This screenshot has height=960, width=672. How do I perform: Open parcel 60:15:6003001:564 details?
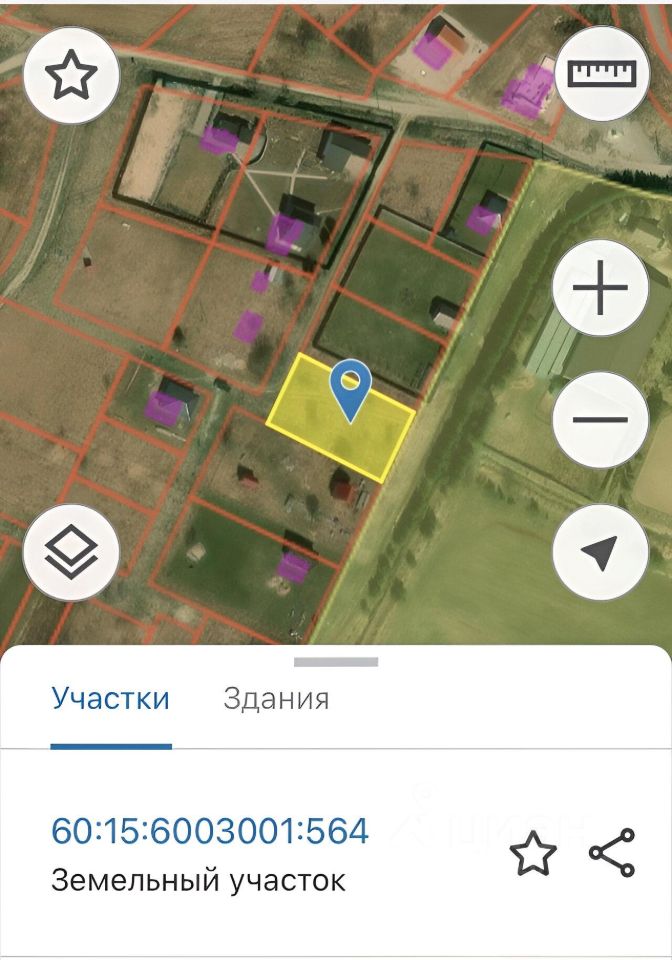[x=210, y=830]
